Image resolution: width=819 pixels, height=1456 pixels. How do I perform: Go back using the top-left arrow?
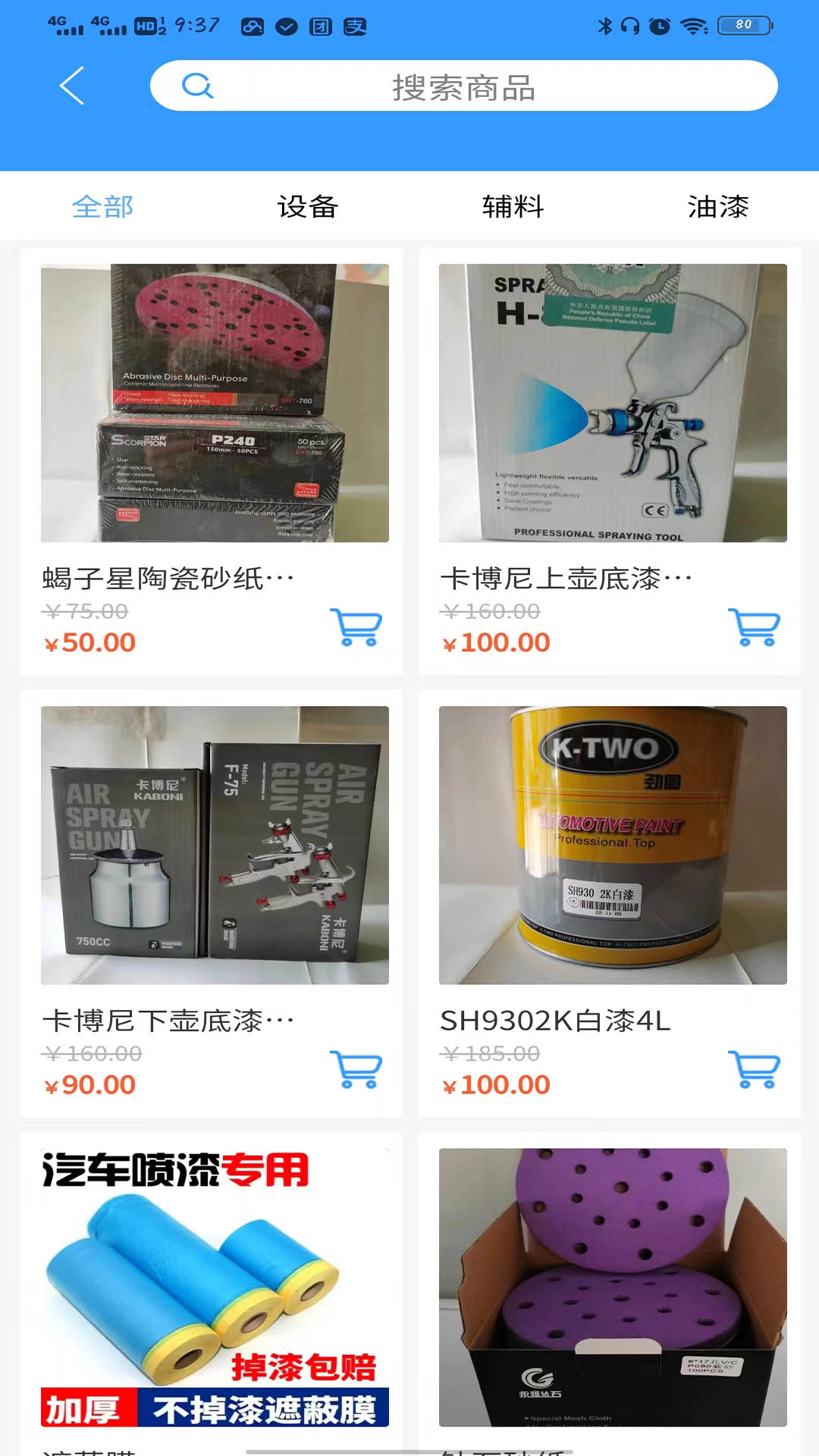click(x=72, y=86)
